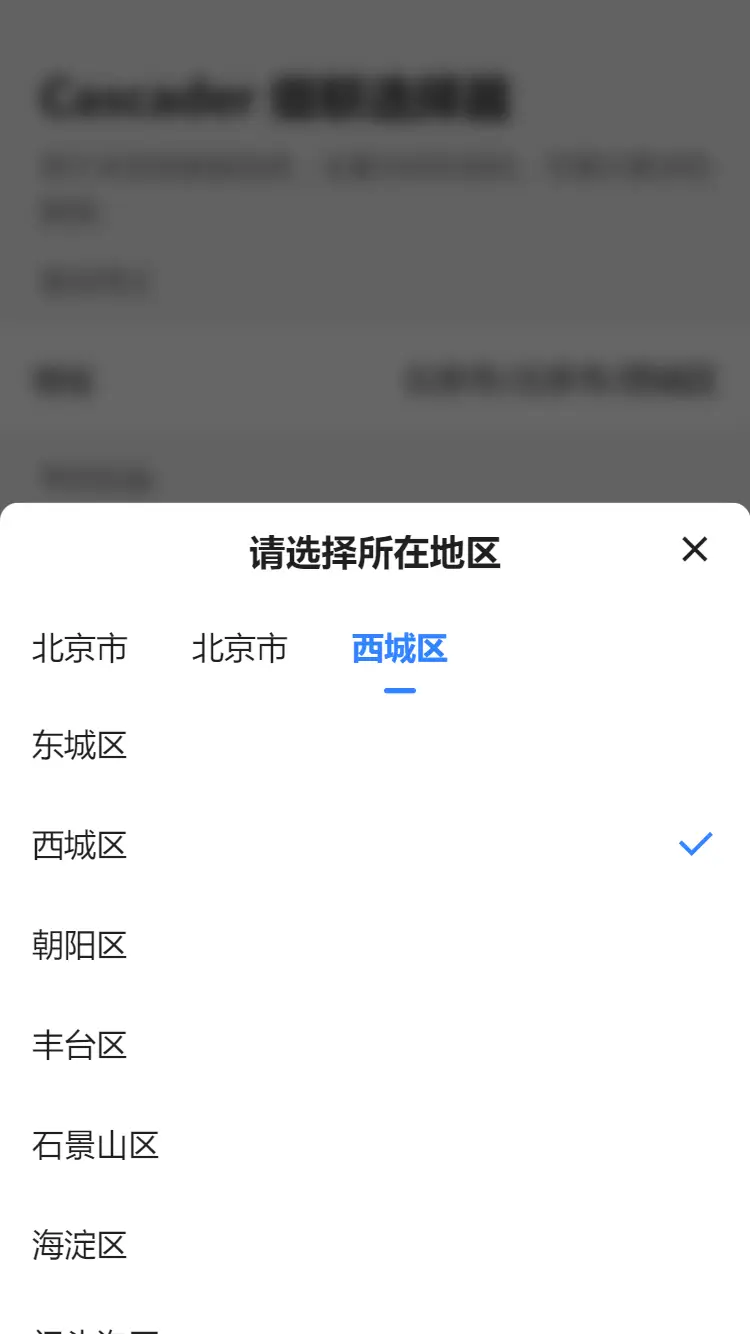Select 石景山区 option
The height and width of the screenshot is (1334, 750).
(375, 1146)
